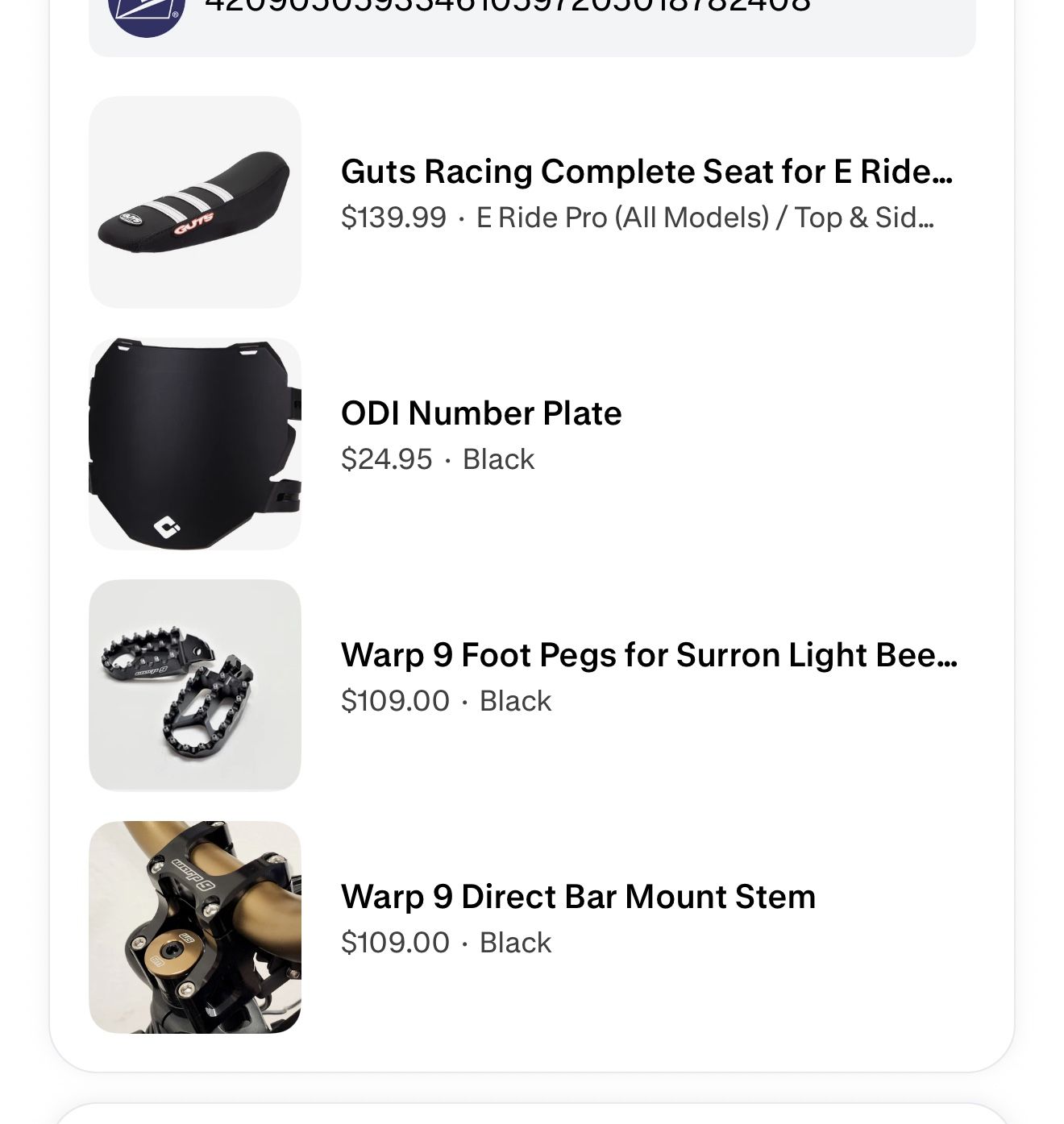The height and width of the screenshot is (1124, 1064).
Task: Select the USPS tracking number
Action: [508, 6]
